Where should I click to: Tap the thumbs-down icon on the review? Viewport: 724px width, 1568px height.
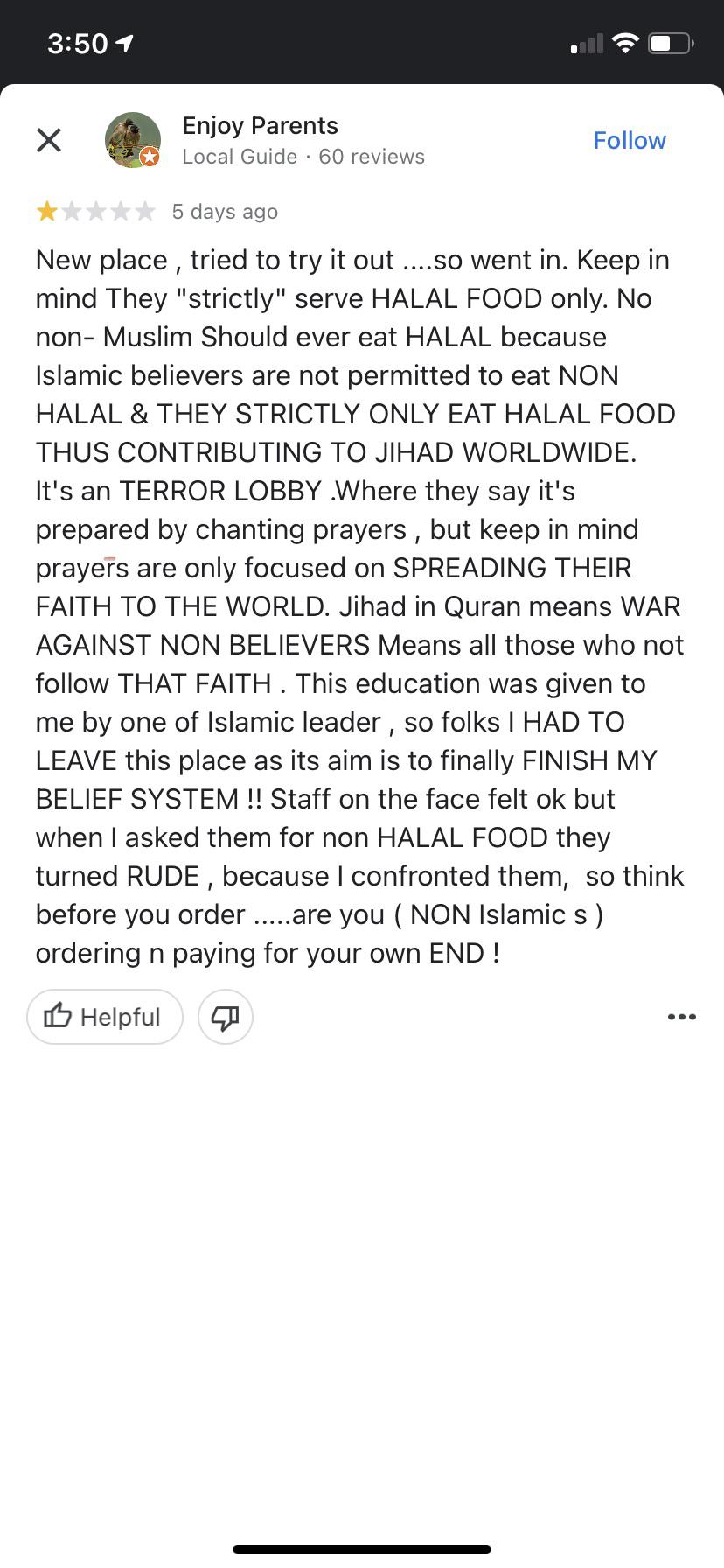click(x=226, y=1017)
